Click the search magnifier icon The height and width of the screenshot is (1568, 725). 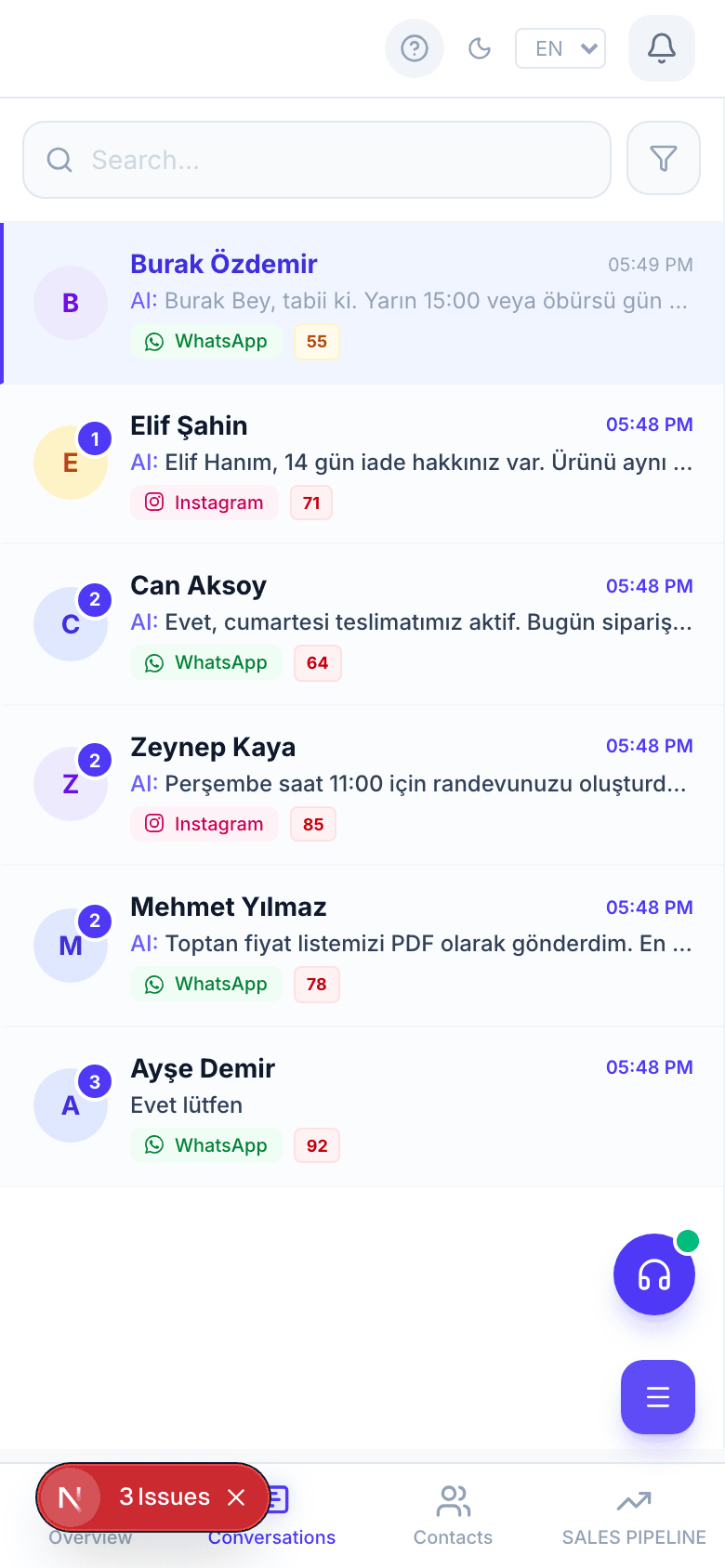pyautogui.click(x=59, y=160)
